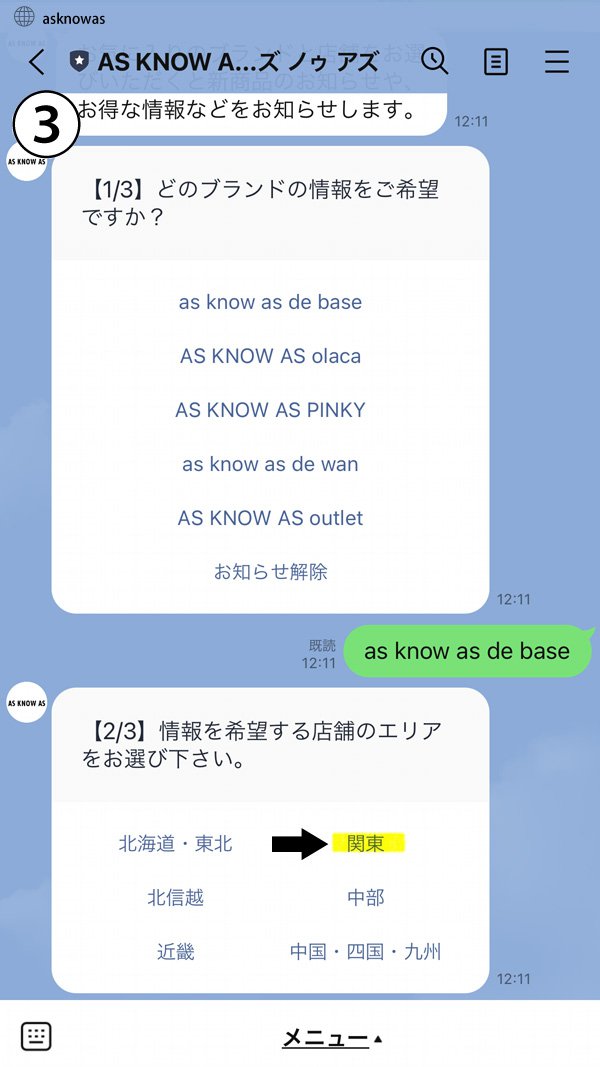Image resolution: width=600 pixels, height=1067 pixels.
Task: Go back from the chat
Action: point(37,62)
